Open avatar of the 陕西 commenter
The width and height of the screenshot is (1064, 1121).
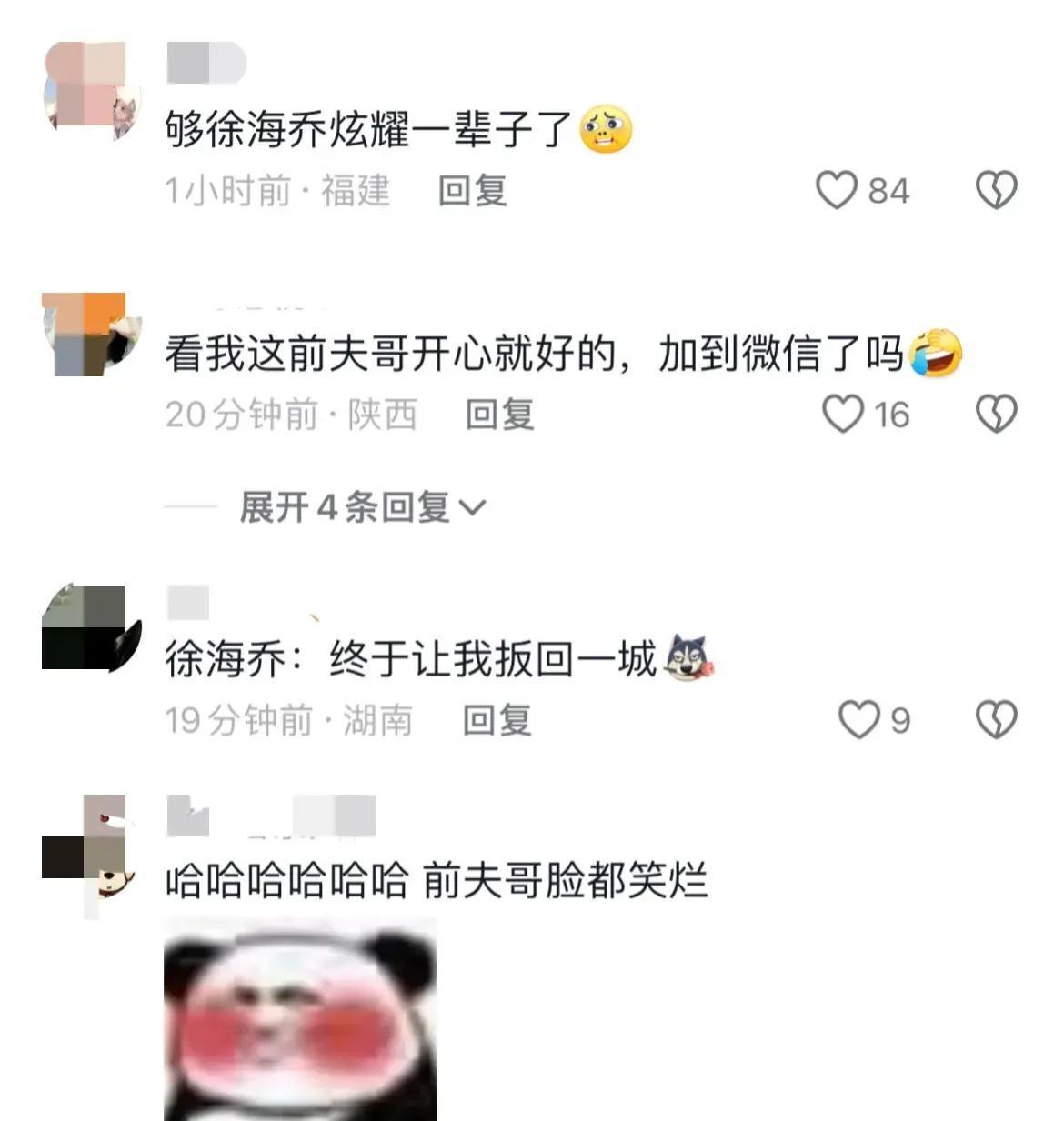click(x=91, y=335)
